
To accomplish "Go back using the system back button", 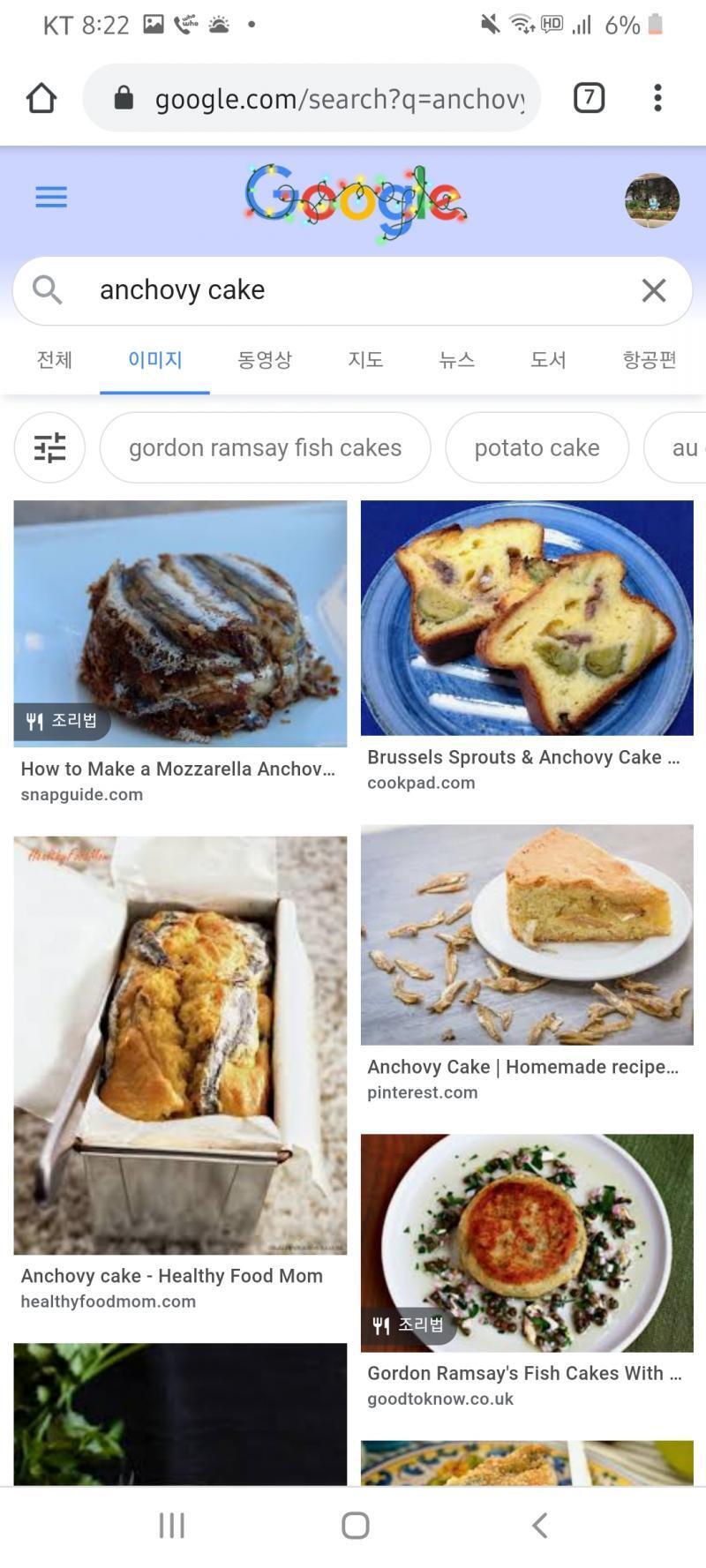I will [540, 1525].
